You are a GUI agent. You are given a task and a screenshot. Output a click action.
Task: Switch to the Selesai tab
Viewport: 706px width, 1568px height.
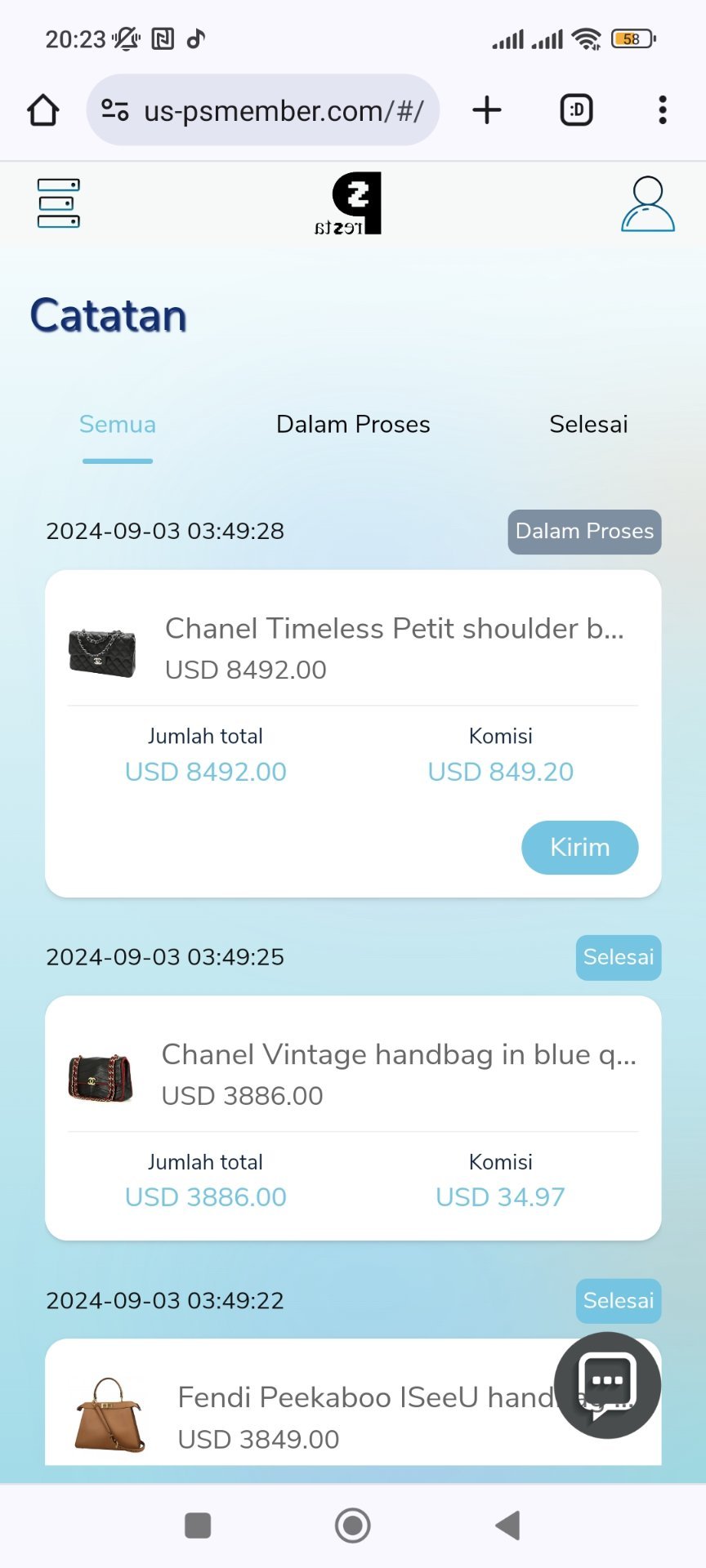pyautogui.click(x=588, y=425)
